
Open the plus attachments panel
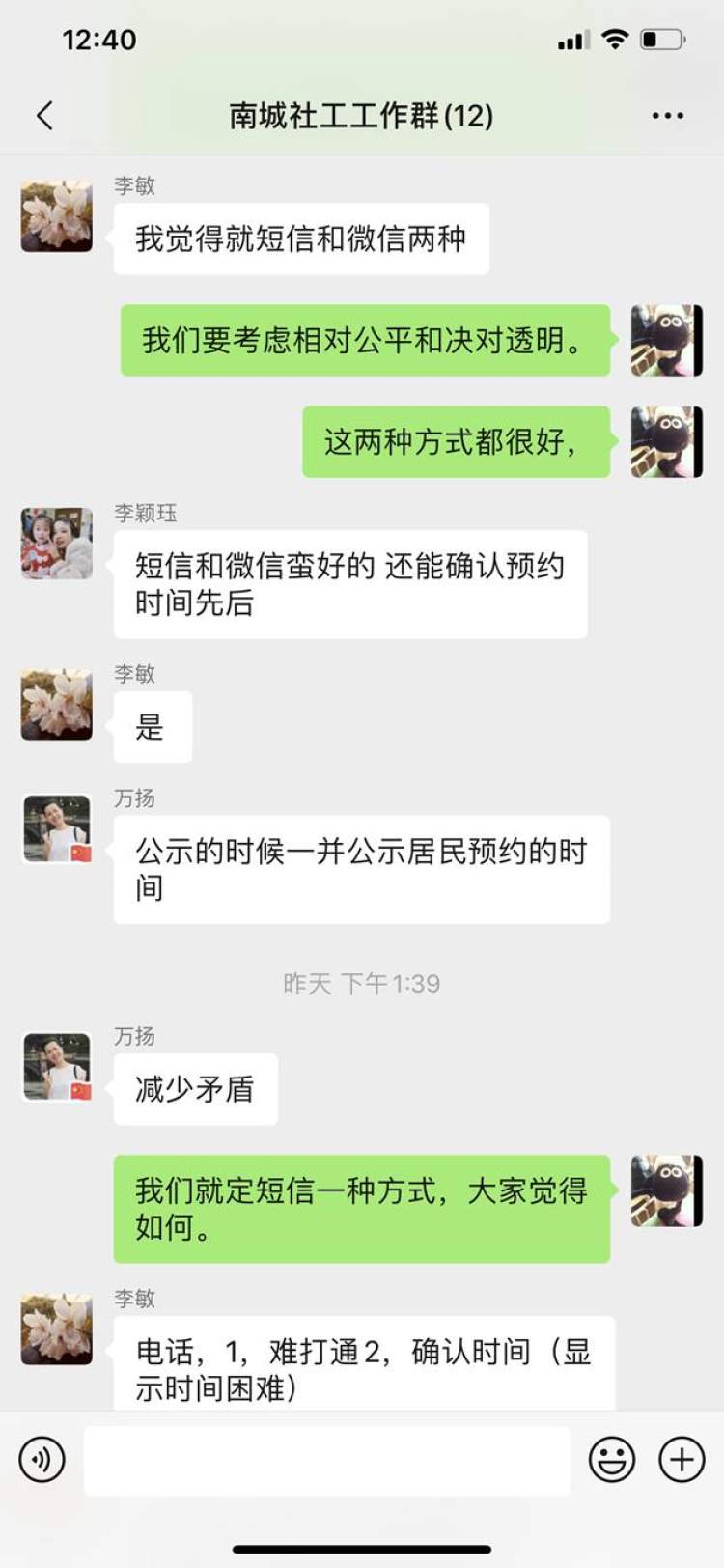[x=682, y=1459]
